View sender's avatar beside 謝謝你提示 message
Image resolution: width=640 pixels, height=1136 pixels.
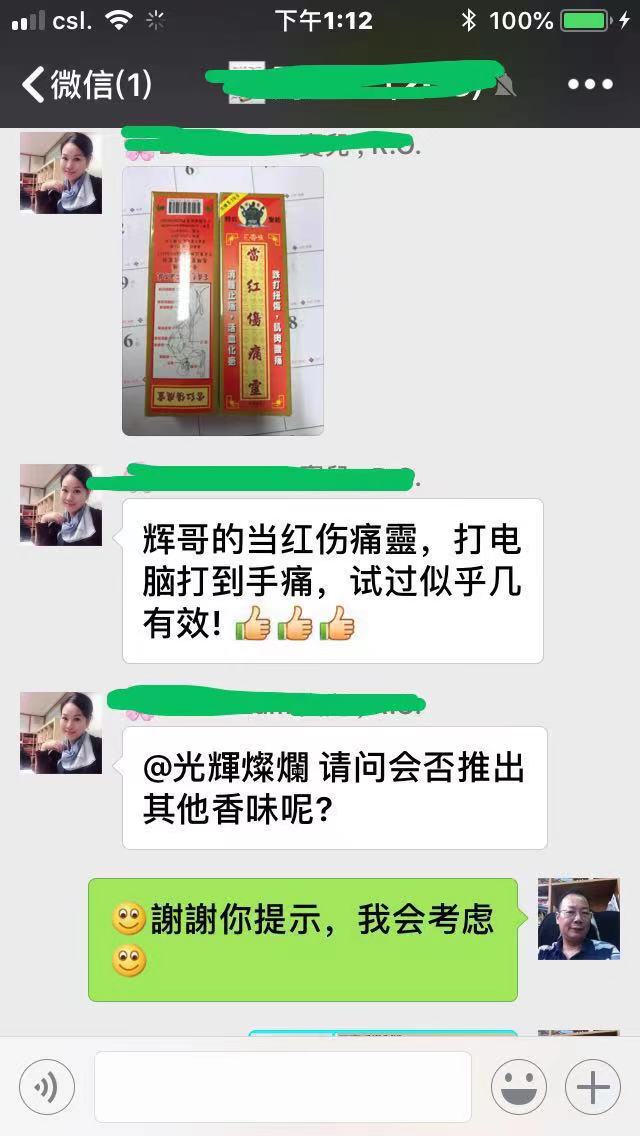point(578,919)
